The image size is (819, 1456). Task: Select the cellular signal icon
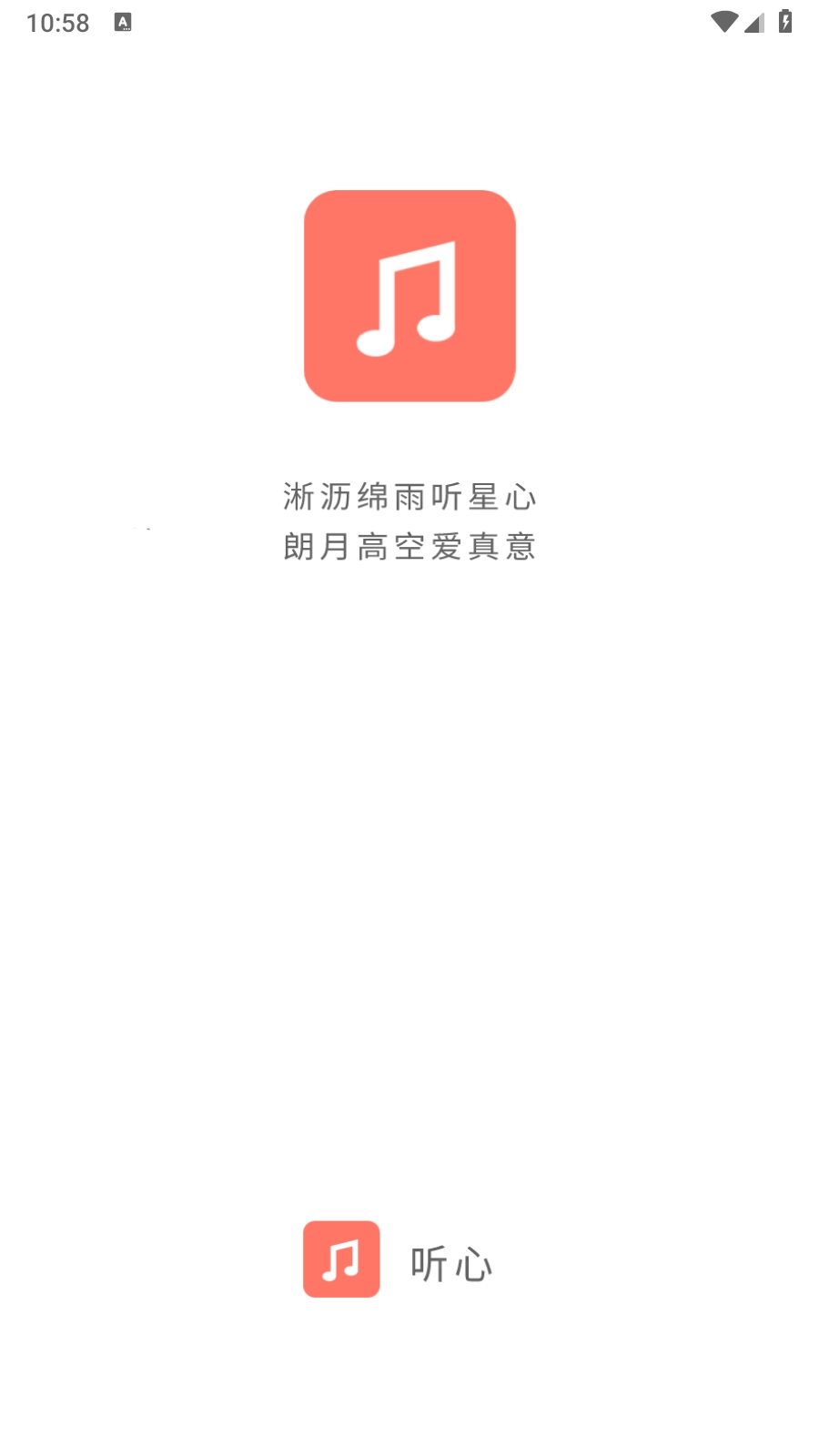pos(752,22)
